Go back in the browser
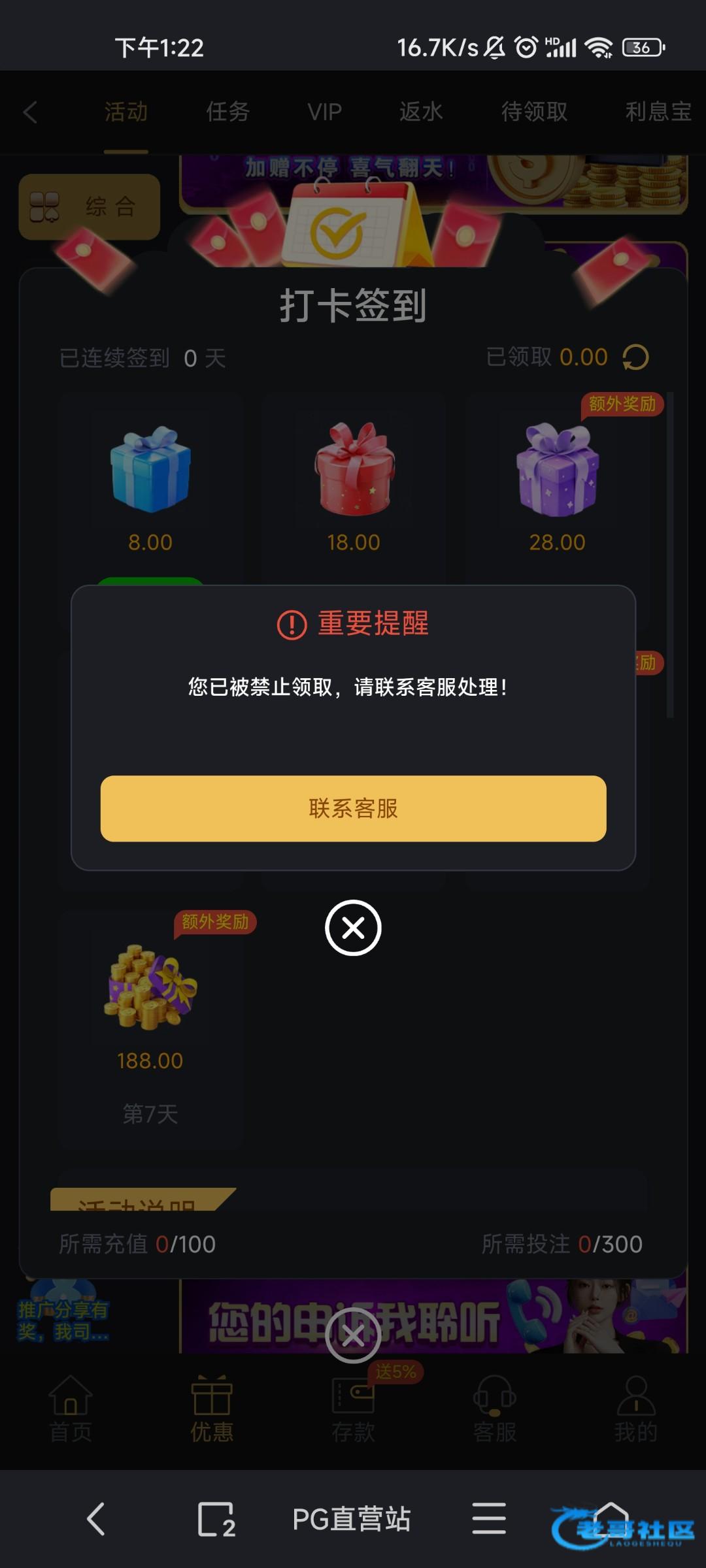This screenshot has width=706, height=1568. coord(95,1519)
